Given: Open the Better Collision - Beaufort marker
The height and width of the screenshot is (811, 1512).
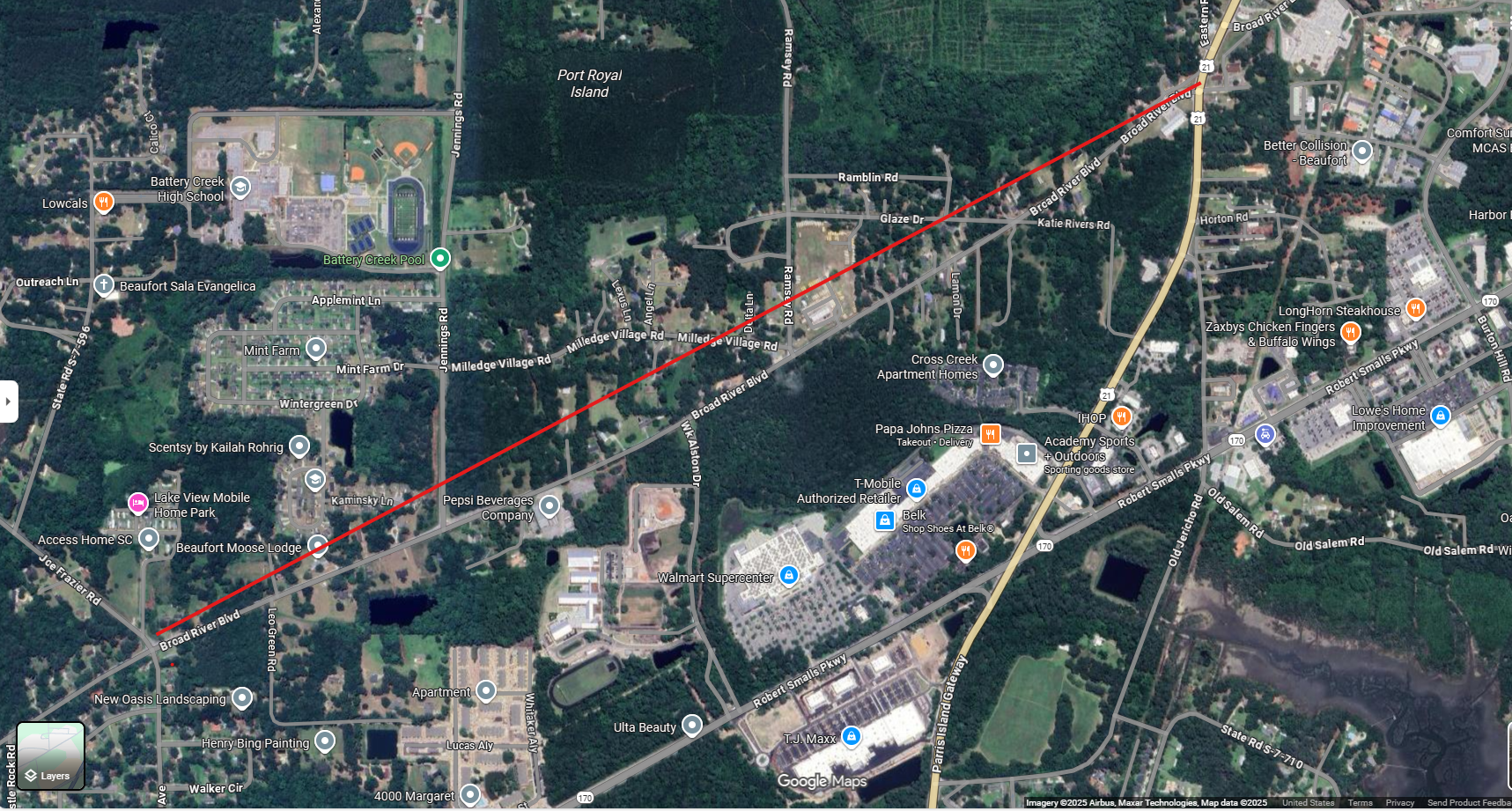Looking at the screenshot, I should 1362,151.
